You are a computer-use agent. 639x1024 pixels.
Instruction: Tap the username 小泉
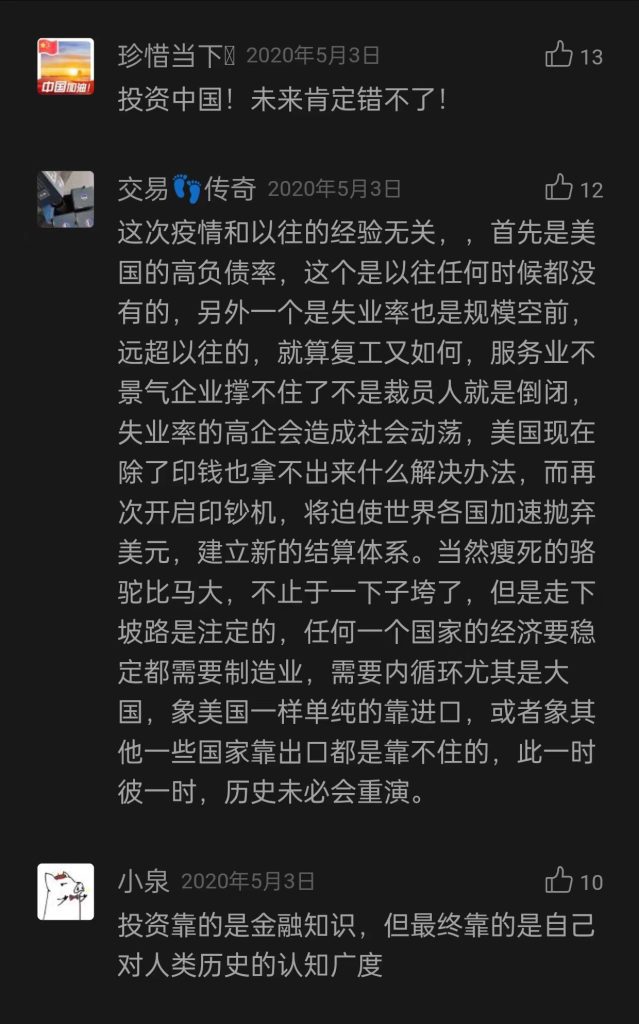(x=143, y=882)
